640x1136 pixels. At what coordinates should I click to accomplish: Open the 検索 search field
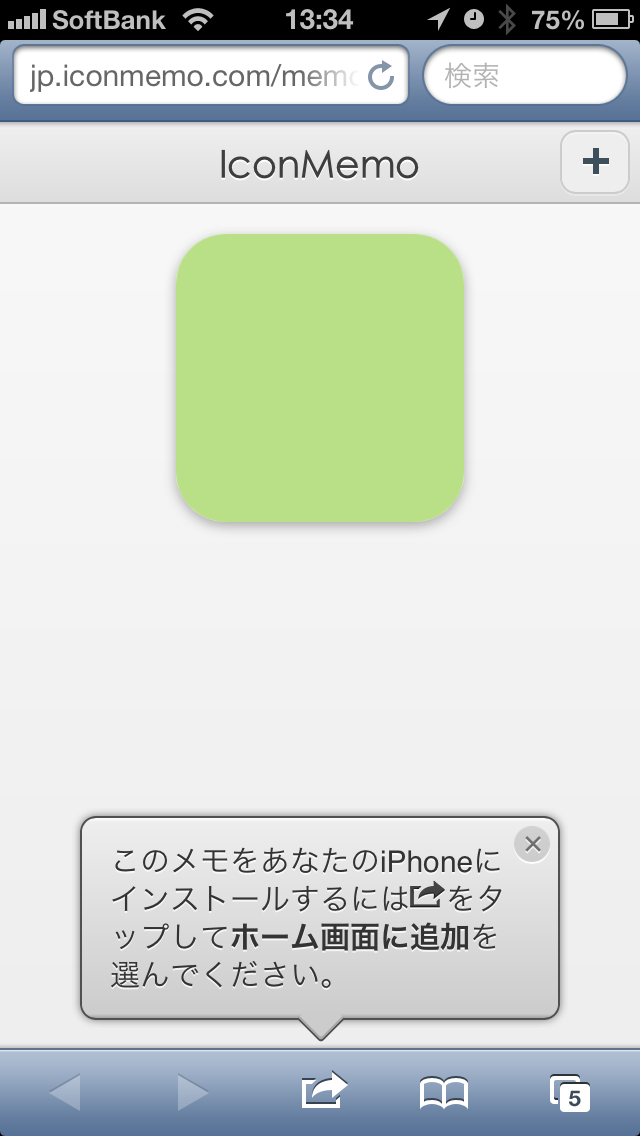tap(524, 76)
